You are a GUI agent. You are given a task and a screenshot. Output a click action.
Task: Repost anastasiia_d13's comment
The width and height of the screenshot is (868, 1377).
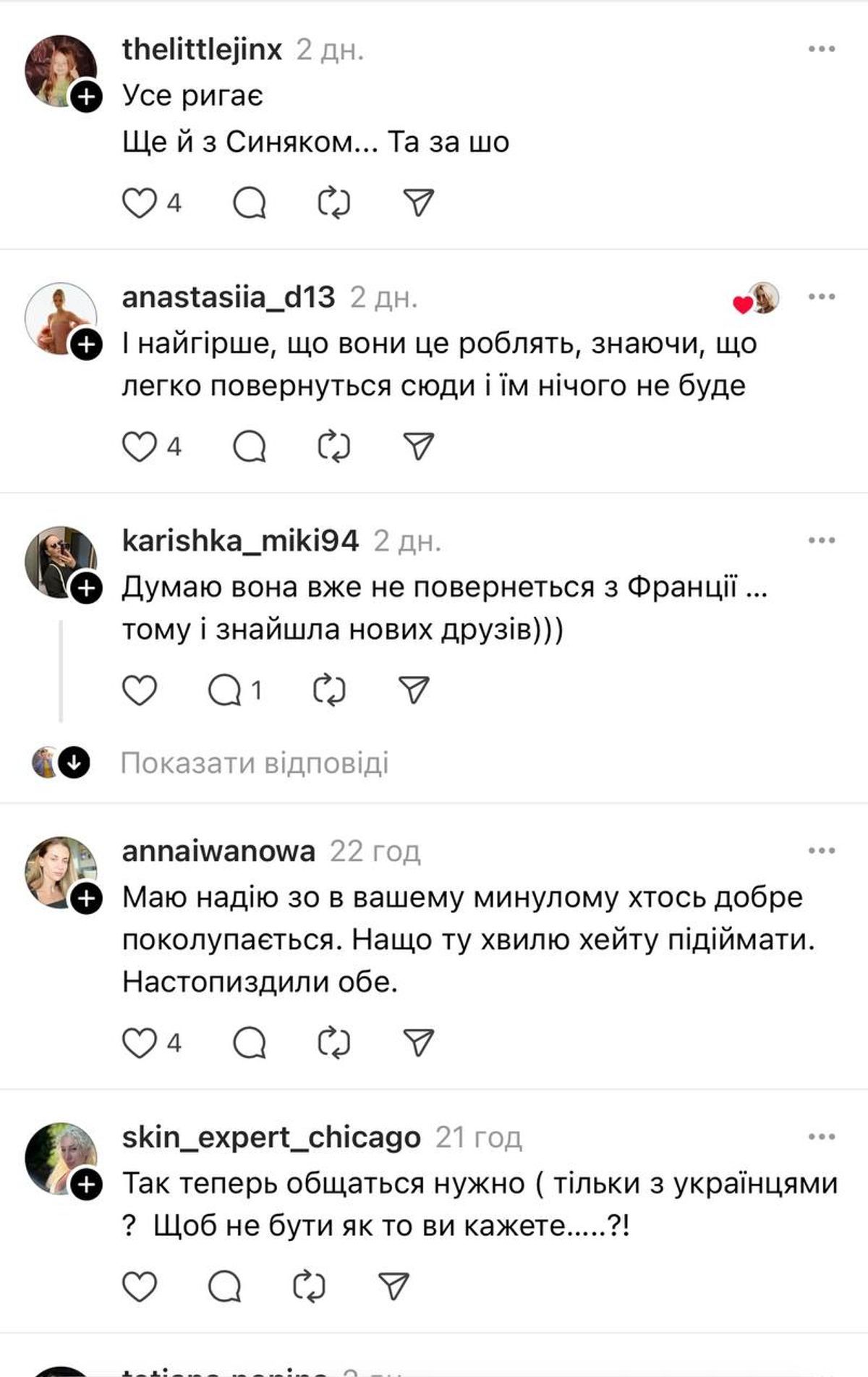coord(333,446)
